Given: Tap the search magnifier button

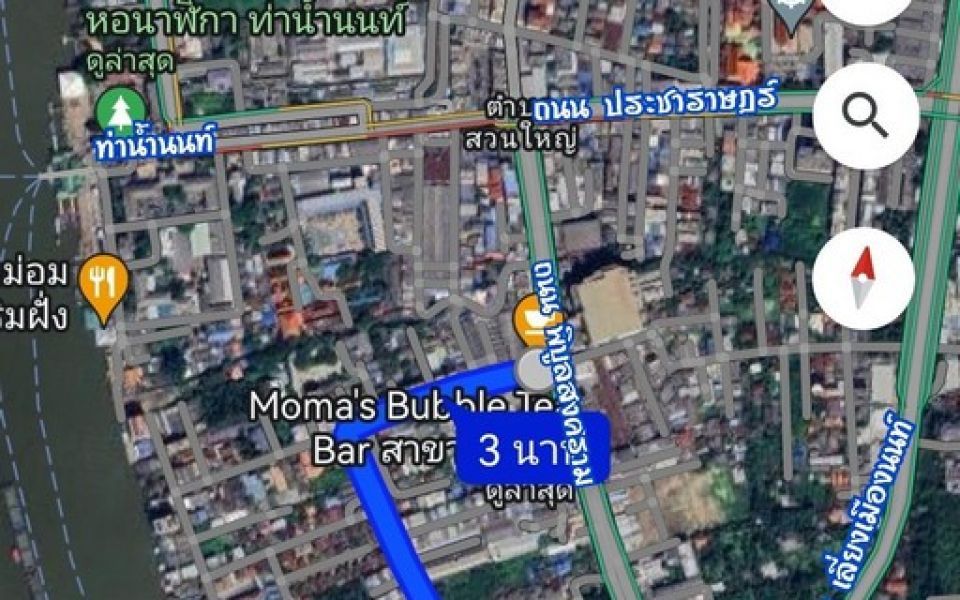Looking at the screenshot, I should (x=865, y=116).
